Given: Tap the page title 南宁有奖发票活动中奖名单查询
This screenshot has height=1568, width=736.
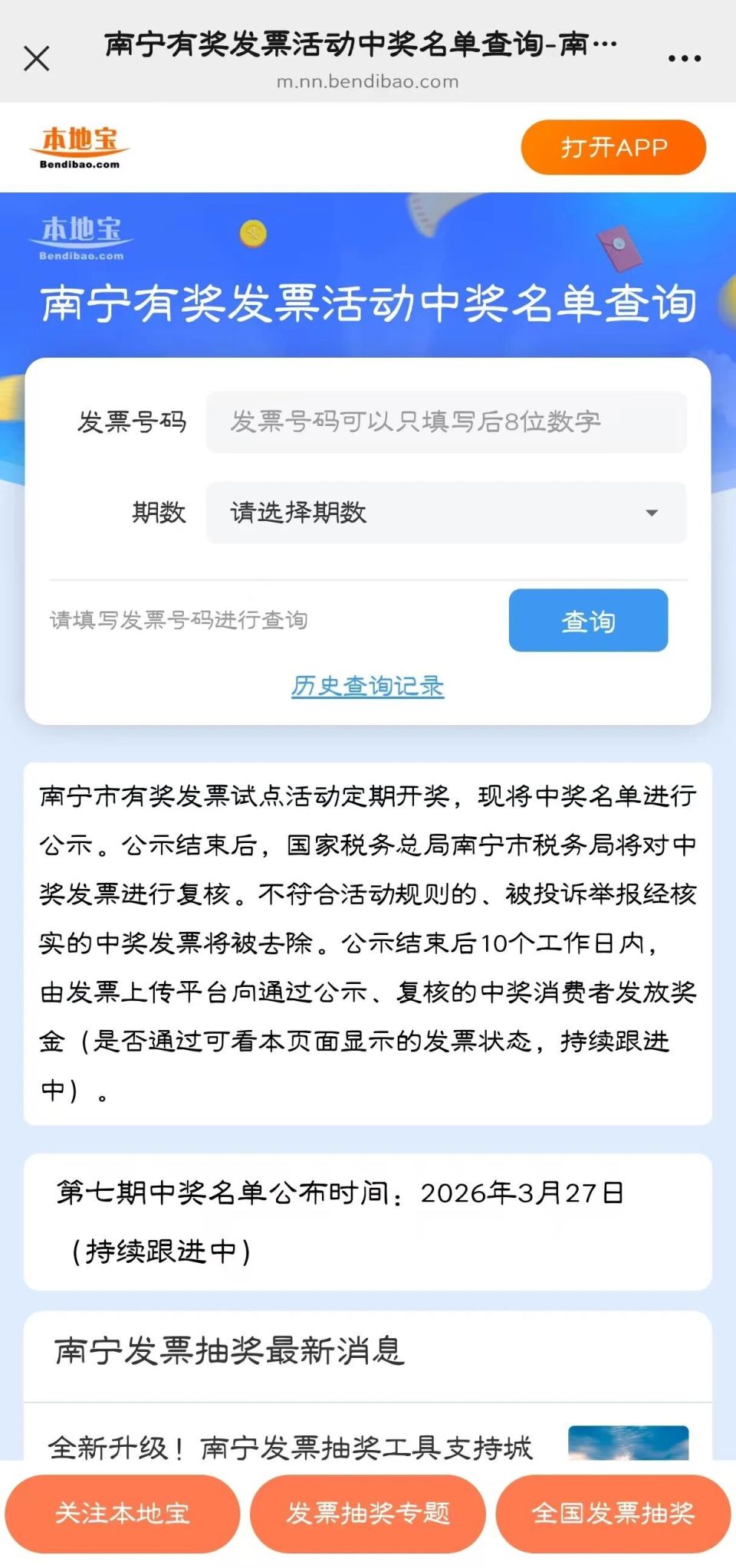Looking at the screenshot, I should [368, 305].
